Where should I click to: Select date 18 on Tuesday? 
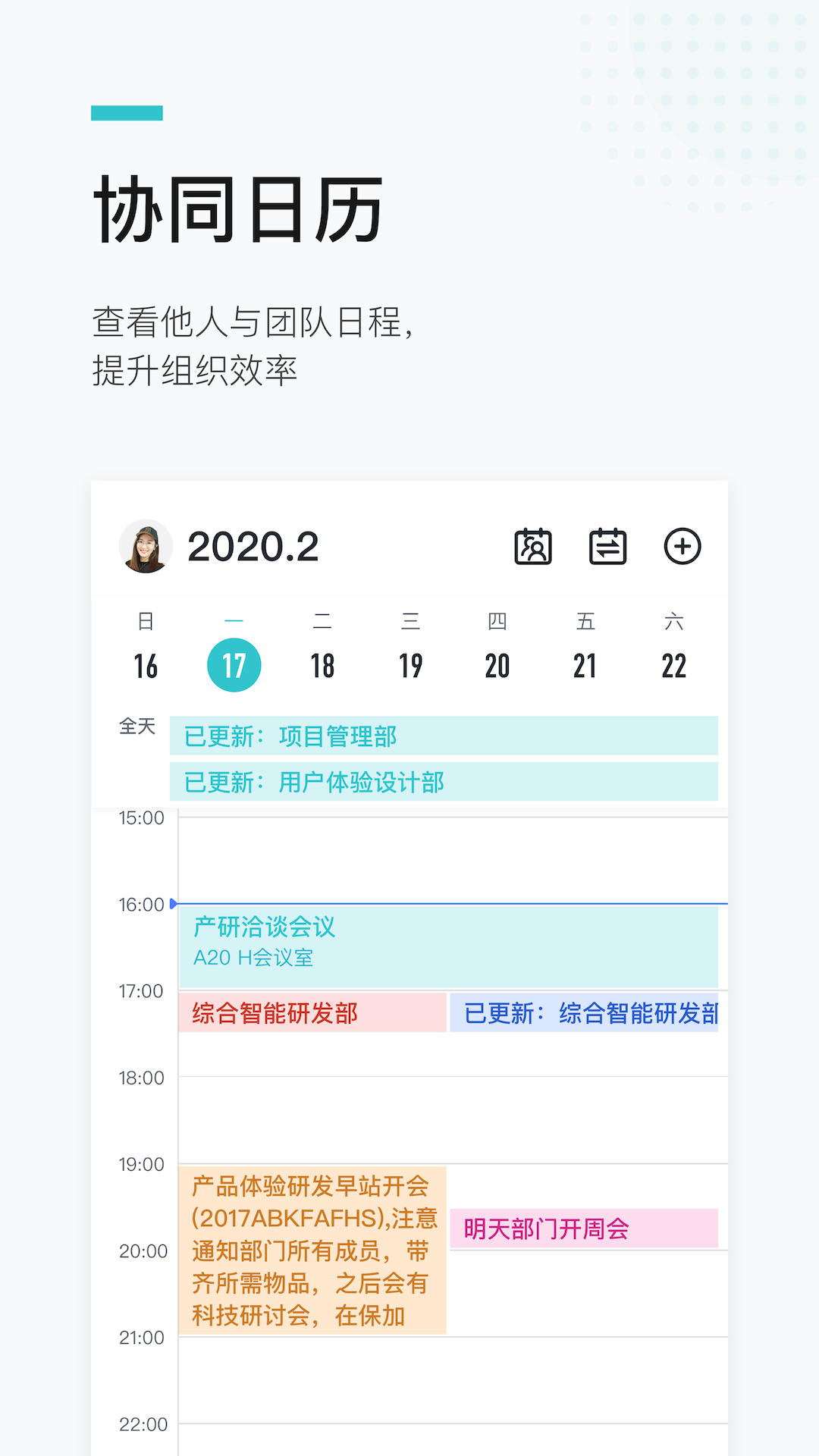[x=322, y=664]
